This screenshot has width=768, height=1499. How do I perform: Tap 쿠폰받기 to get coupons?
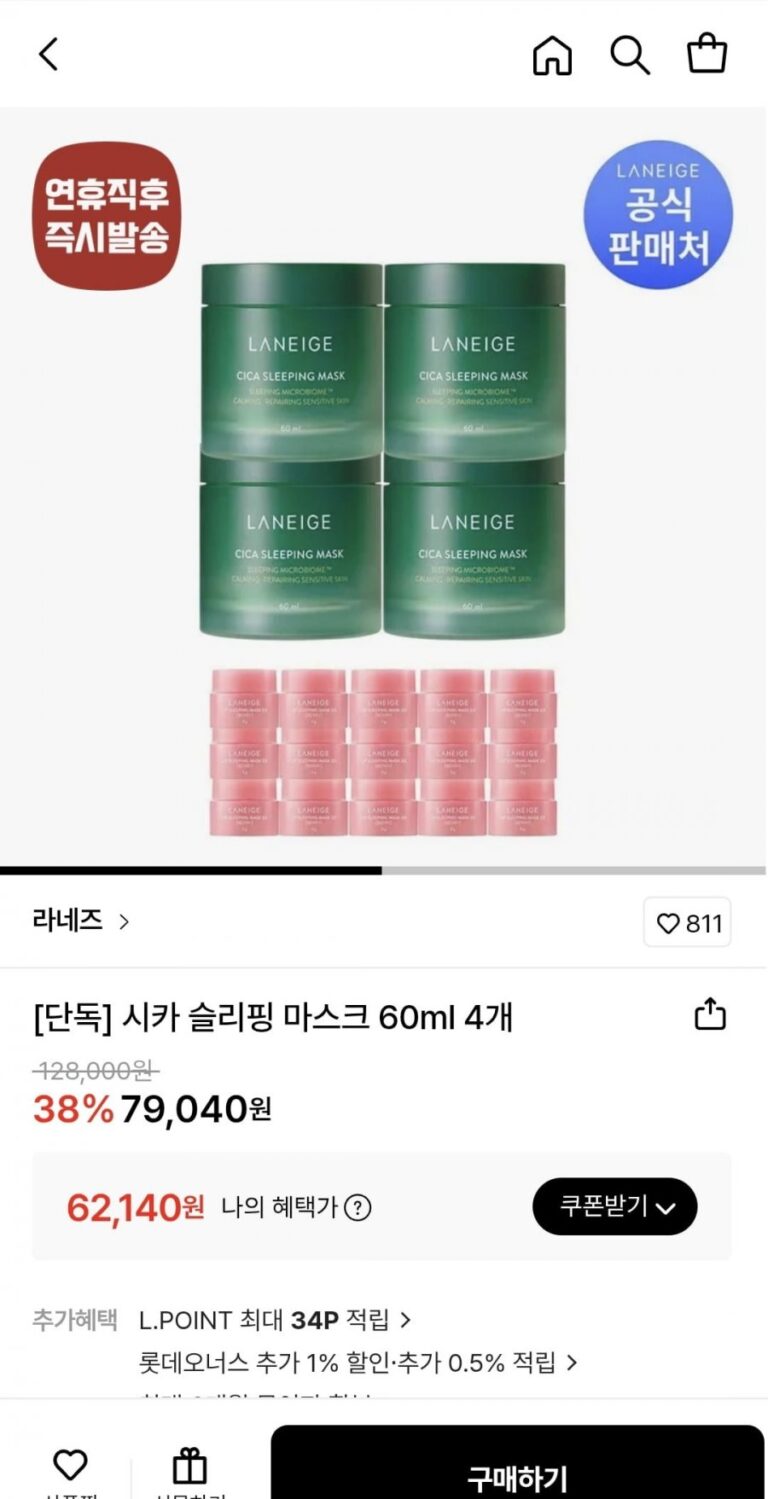pyautogui.click(x=615, y=1207)
